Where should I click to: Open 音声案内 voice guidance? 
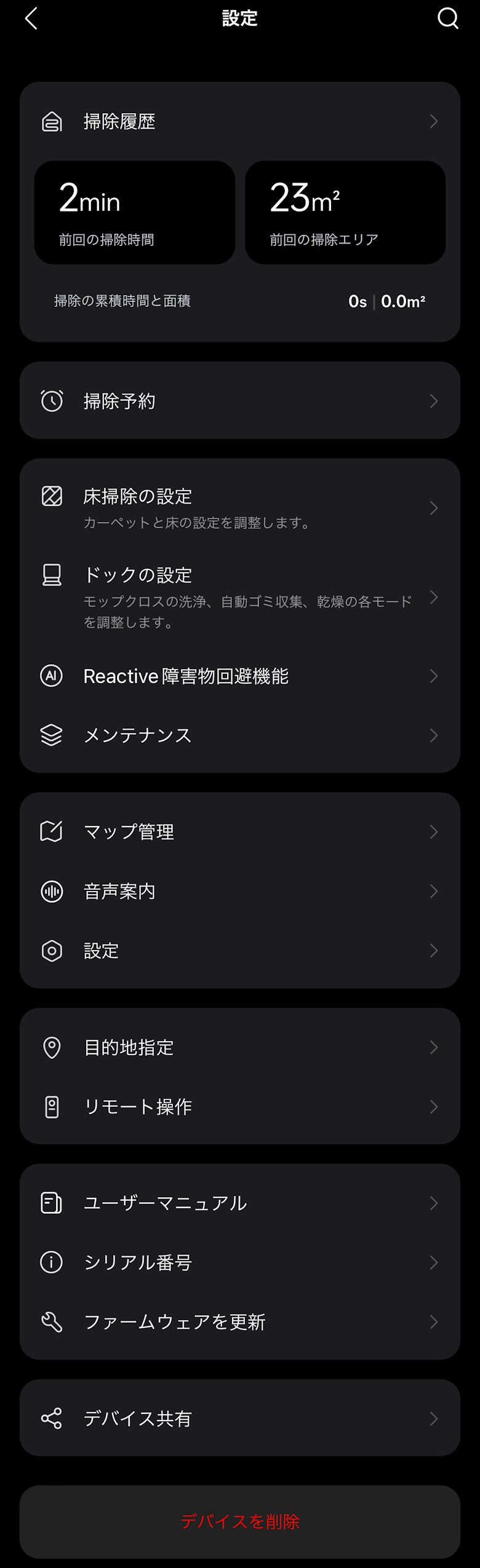[x=239, y=891]
